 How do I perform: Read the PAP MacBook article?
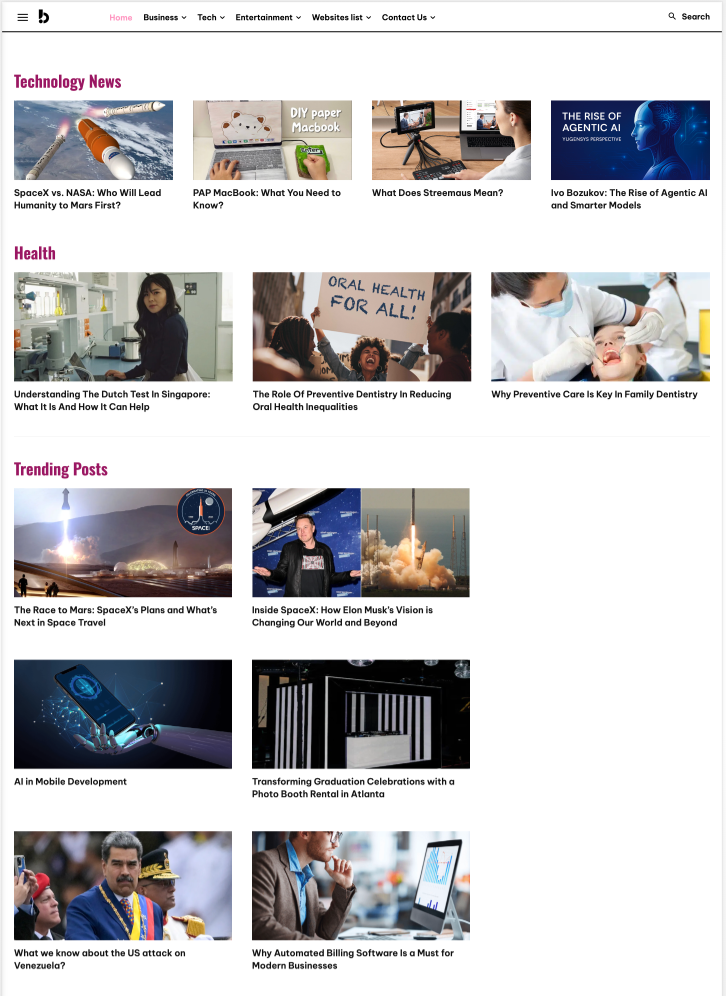266,198
